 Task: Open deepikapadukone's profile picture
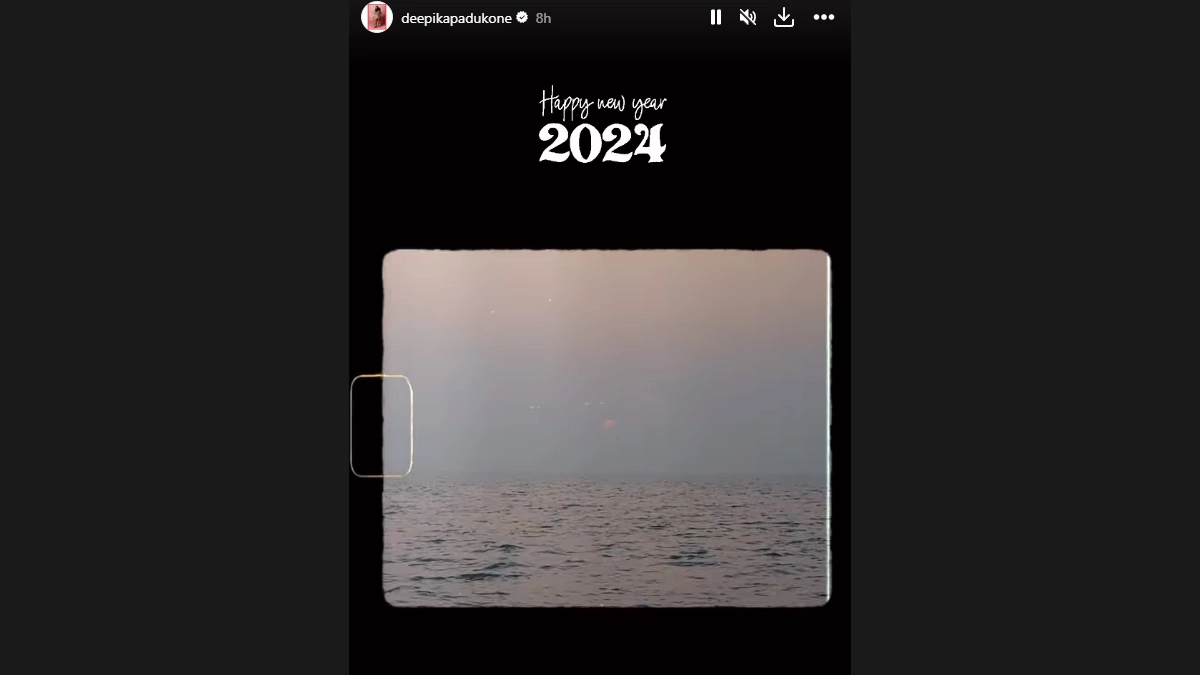(x=377, y=17)
